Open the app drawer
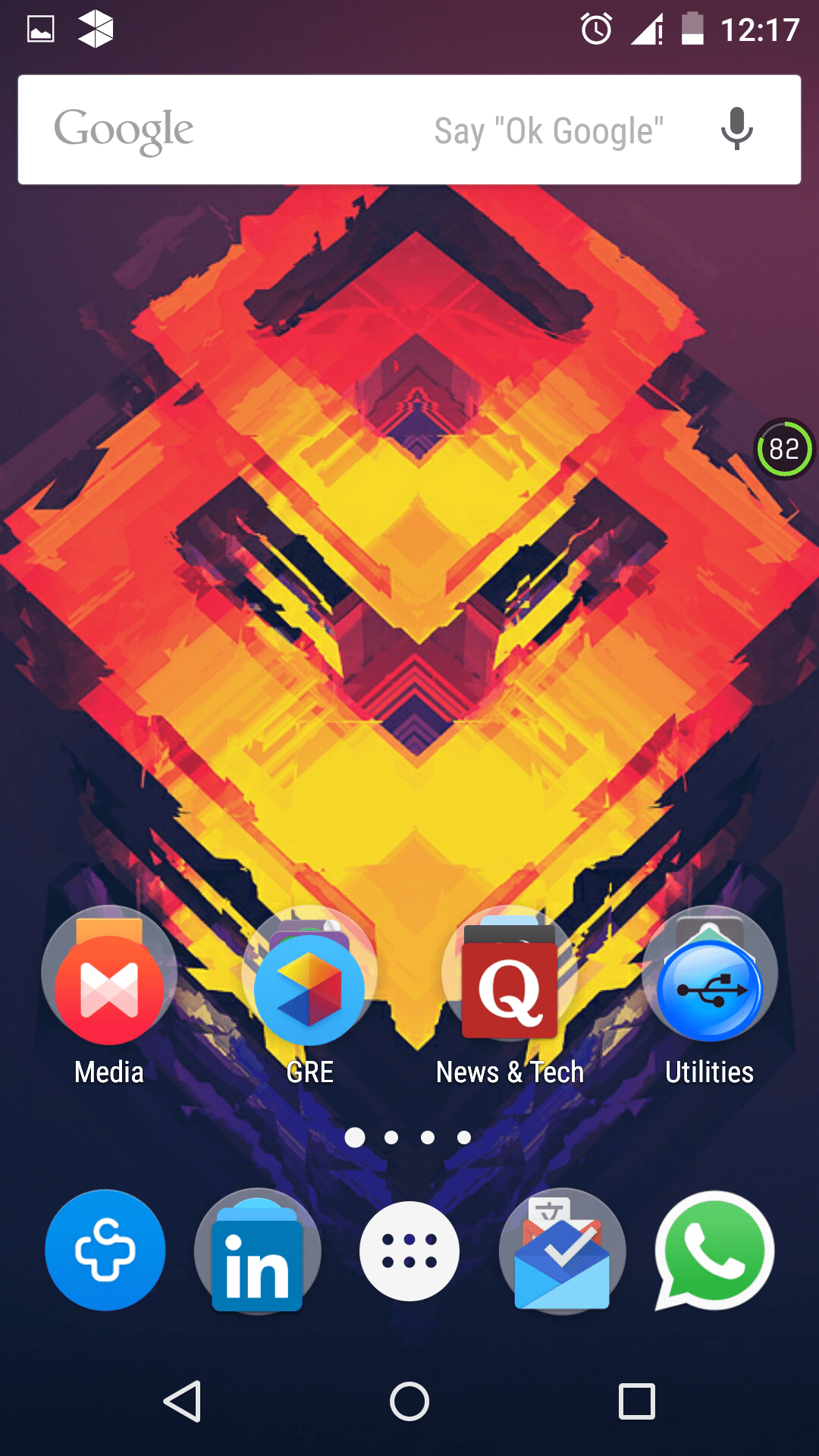The height and width of the screenshot is (1456, 819). click(x=409, y=1251)
